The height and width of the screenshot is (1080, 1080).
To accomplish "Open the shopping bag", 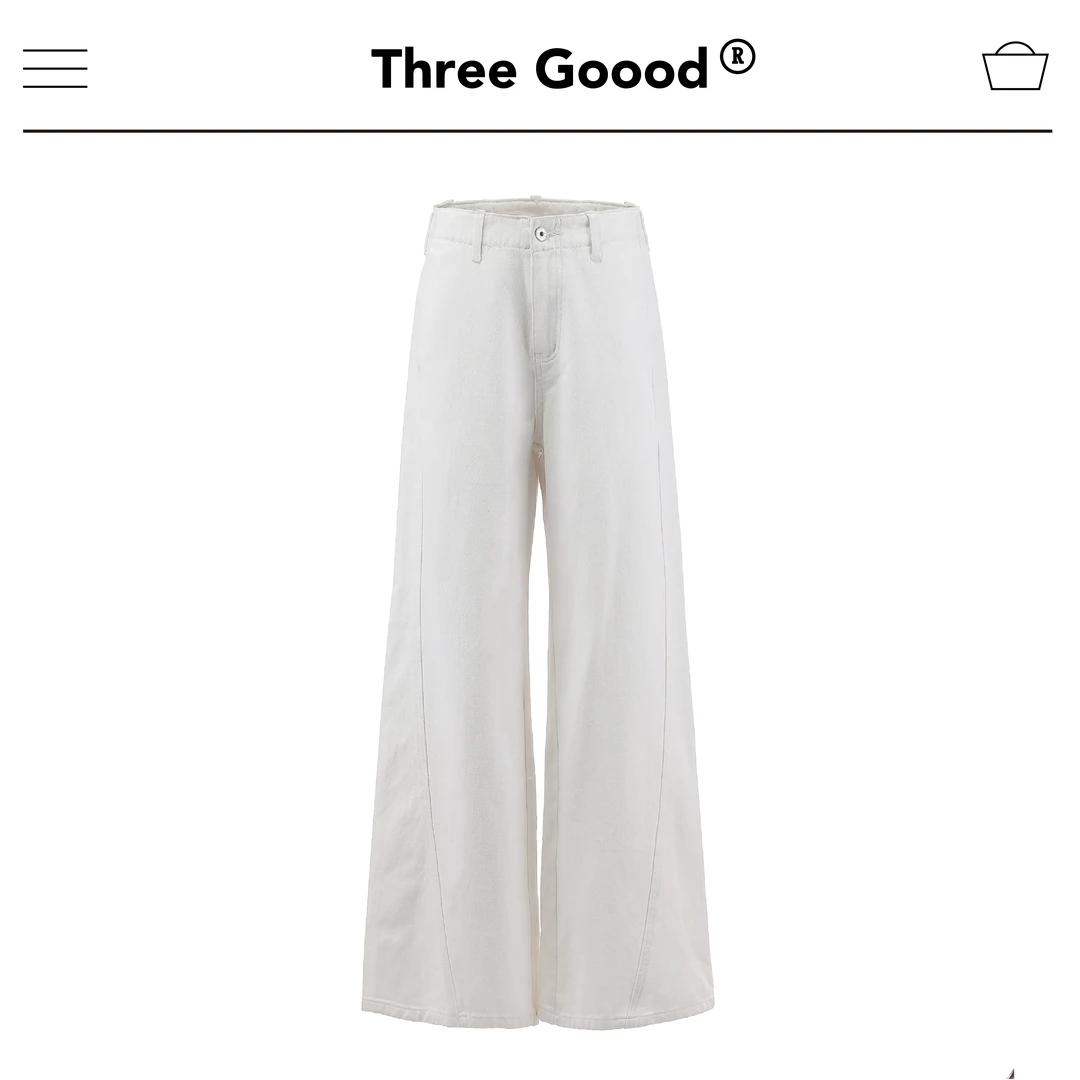I will [1015, 67].
